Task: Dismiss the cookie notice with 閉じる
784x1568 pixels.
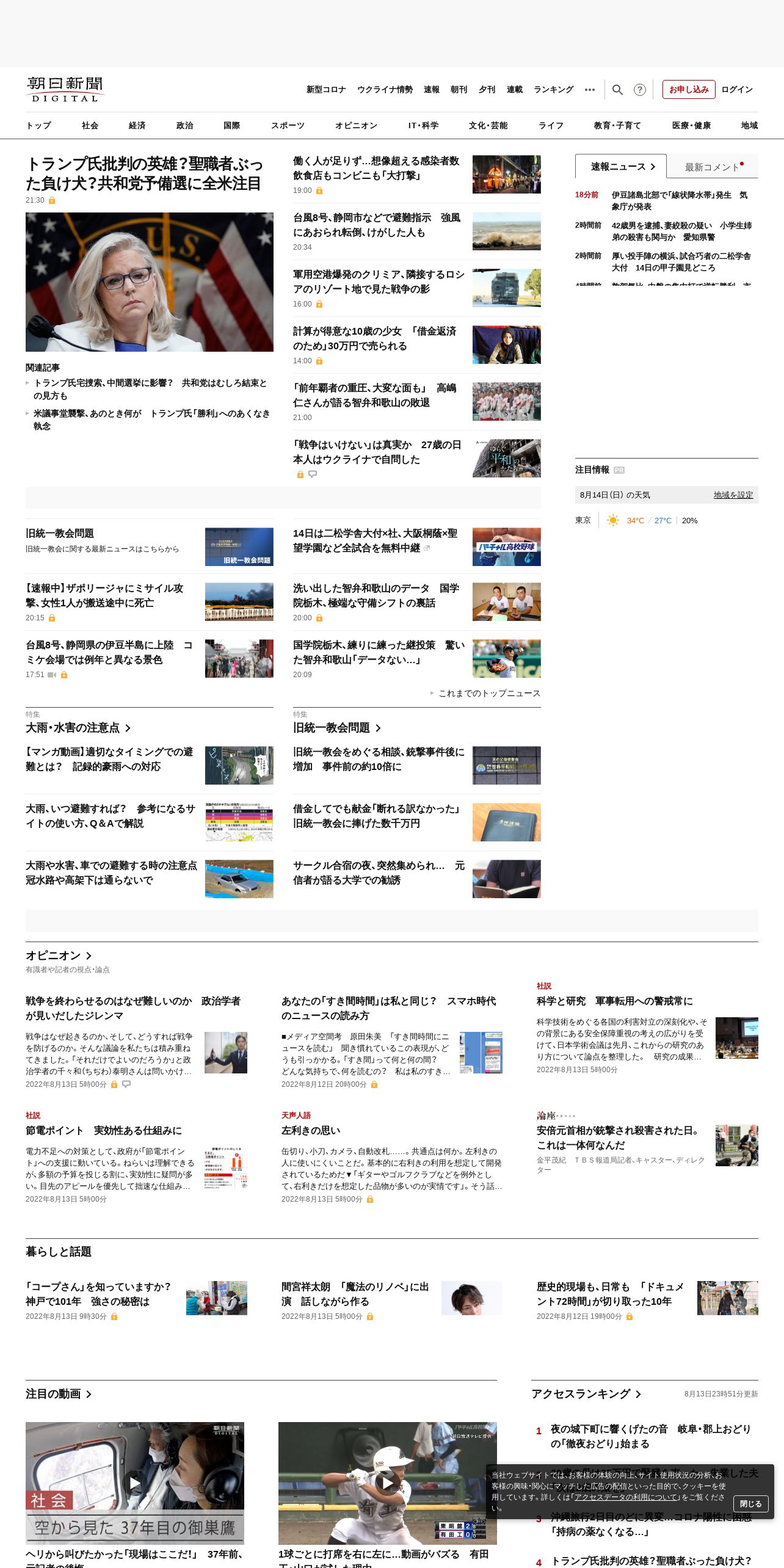Action: point(750,1503)
